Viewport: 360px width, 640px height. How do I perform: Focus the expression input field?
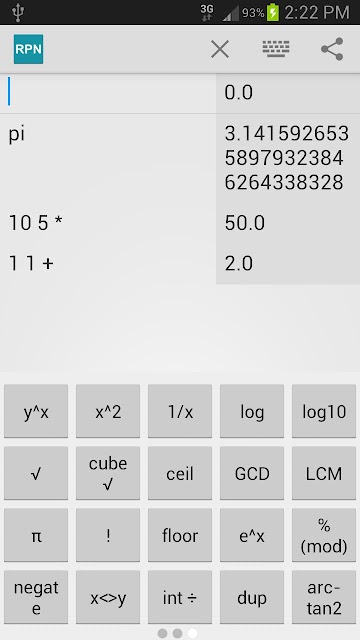[108, 93]
